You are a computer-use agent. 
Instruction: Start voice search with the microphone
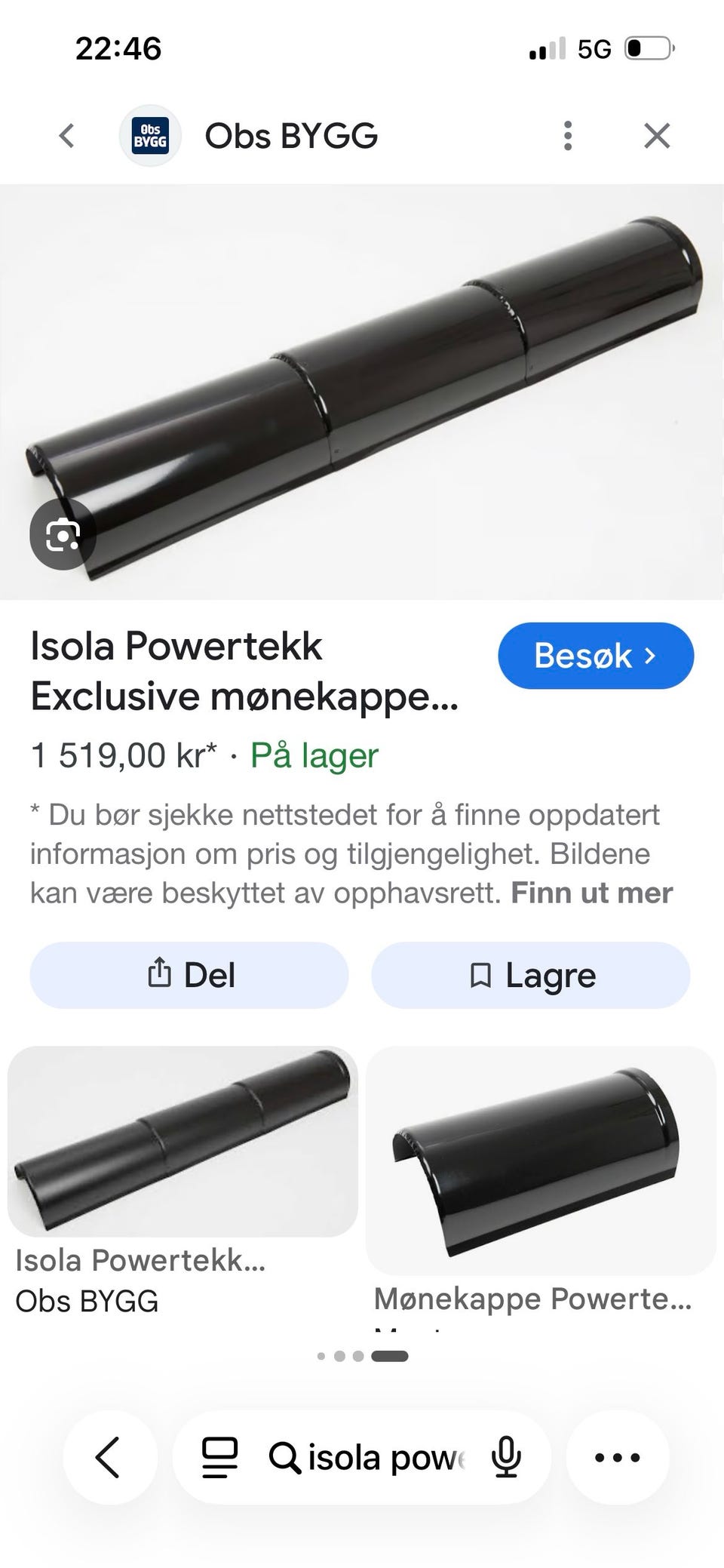click(506, 1457)
